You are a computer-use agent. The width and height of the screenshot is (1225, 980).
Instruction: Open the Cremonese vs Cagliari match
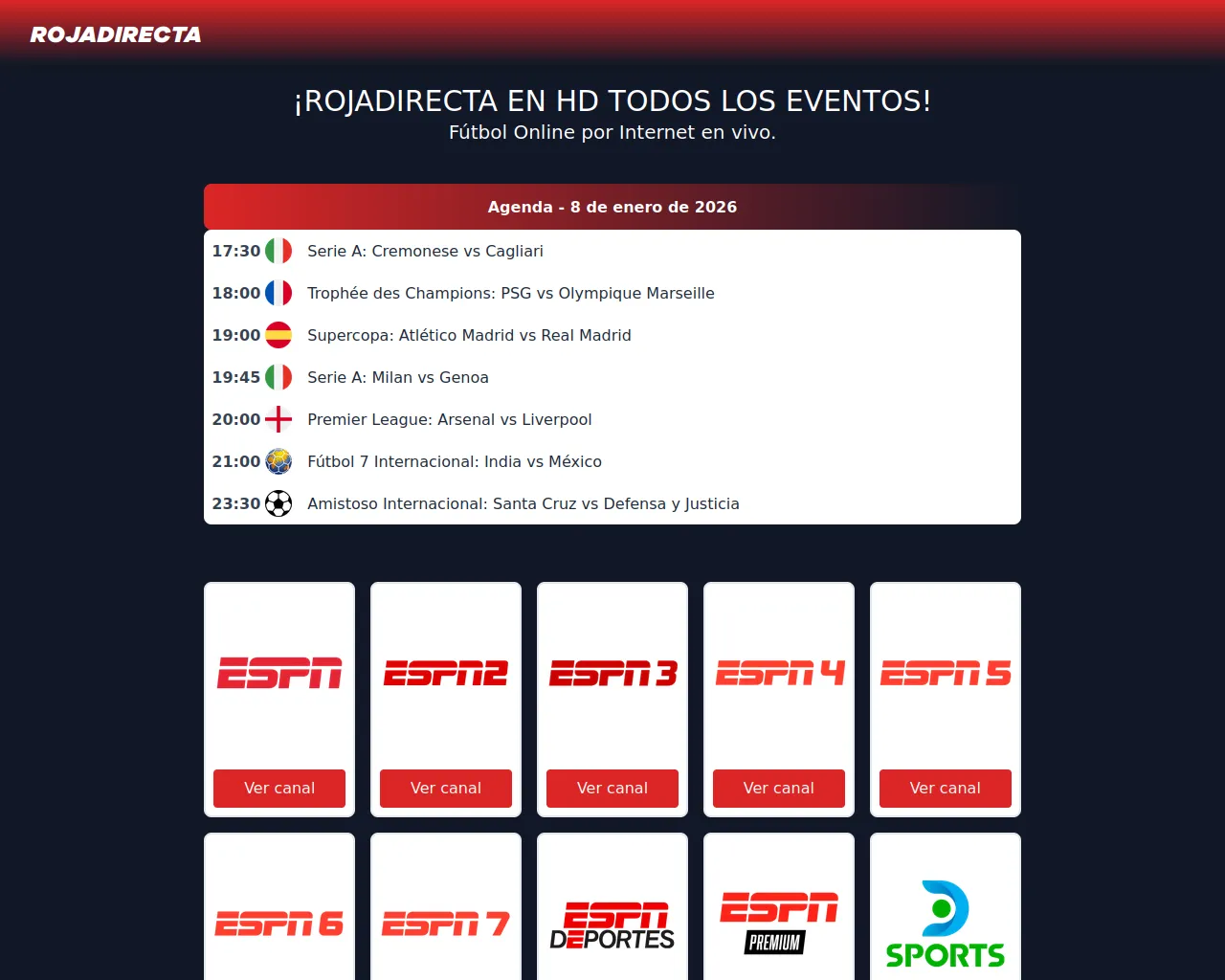pyautogui.click(x=425, y=251)
